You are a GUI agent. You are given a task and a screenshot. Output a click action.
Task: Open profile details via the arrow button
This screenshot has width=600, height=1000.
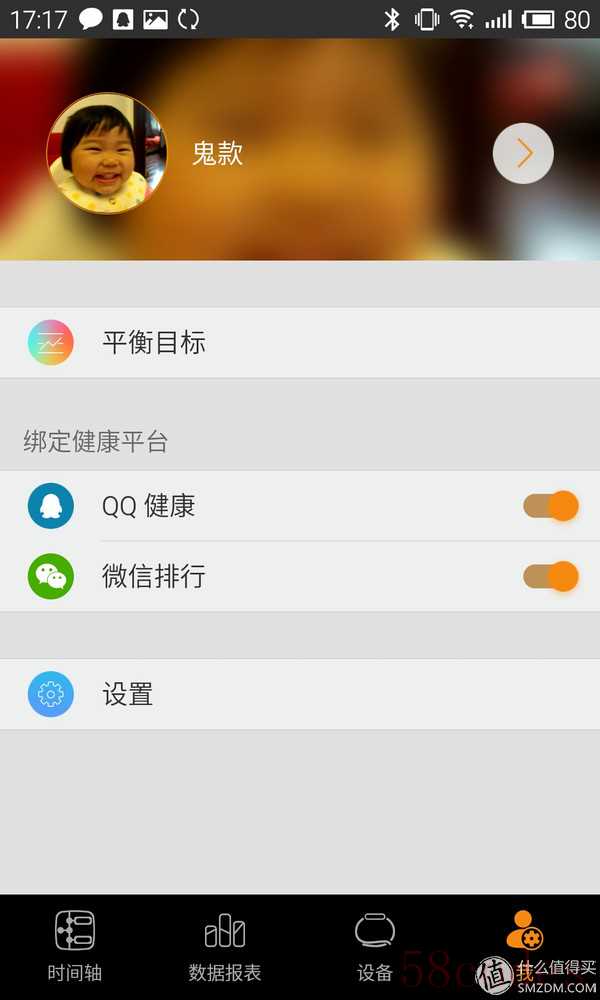click(523, 153)
